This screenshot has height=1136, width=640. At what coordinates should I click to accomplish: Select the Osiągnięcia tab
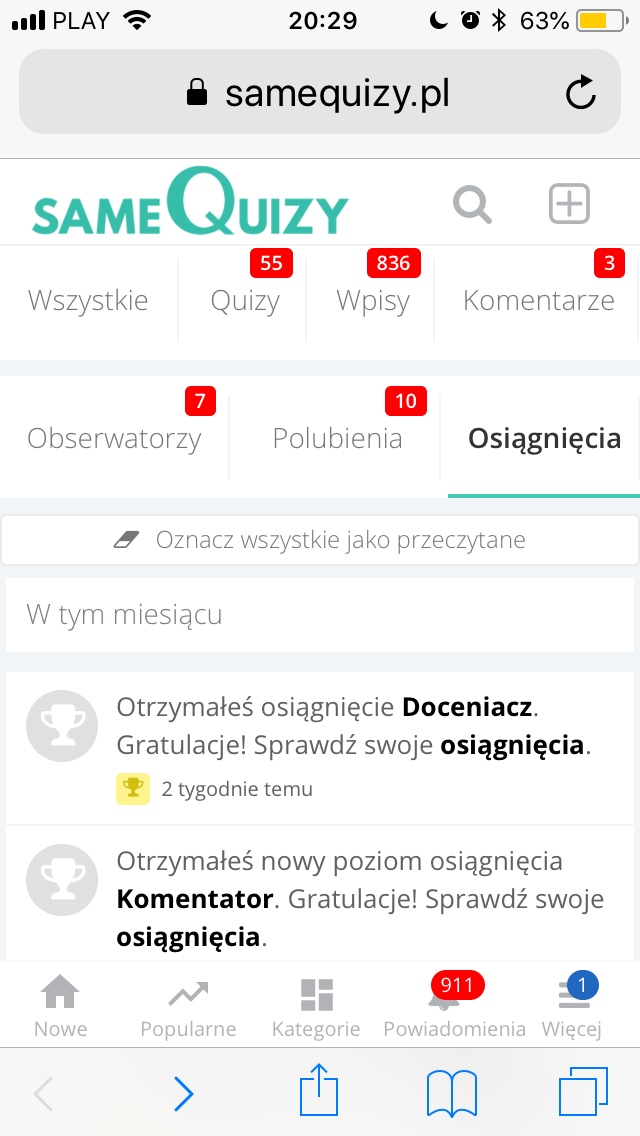click(544, 438)
